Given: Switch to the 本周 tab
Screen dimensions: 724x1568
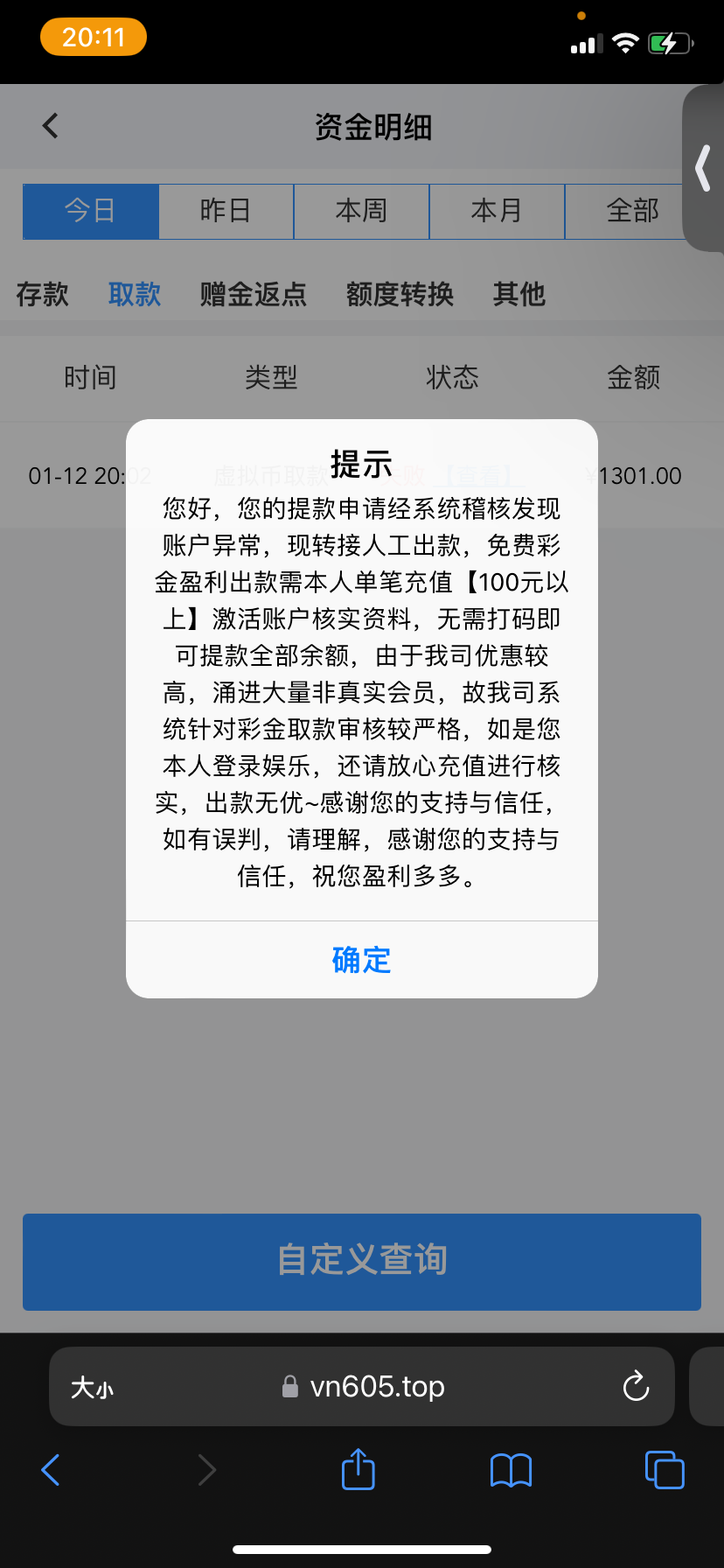Looking at the screenshot, I should (361, 211).
